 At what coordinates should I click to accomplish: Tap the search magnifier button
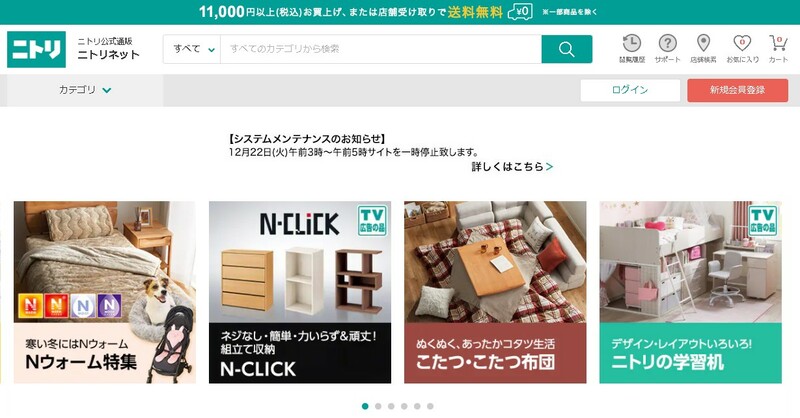click(566, 49)
